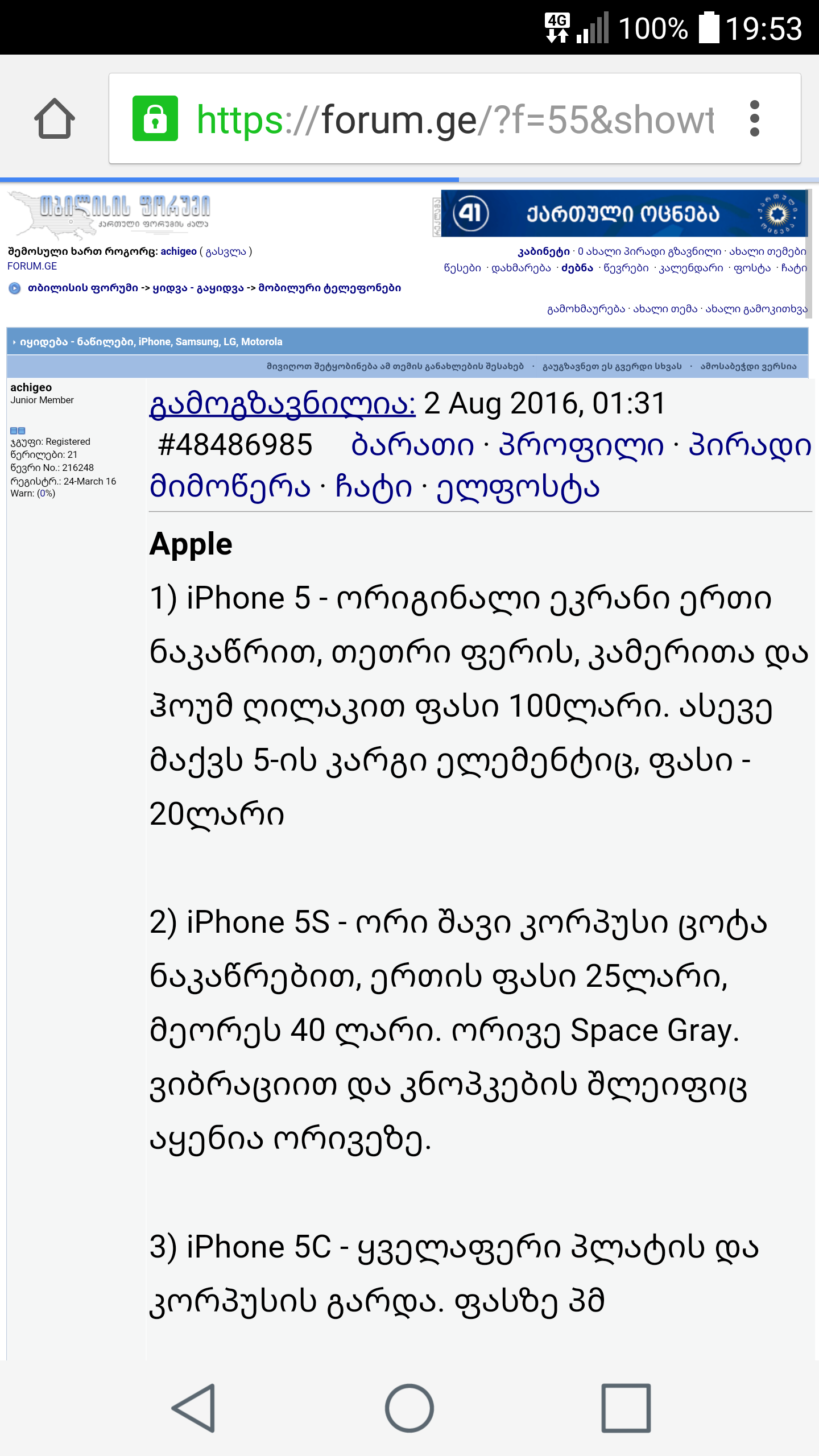Open the ქართული ოცნება ad banner

click(623, 213)
